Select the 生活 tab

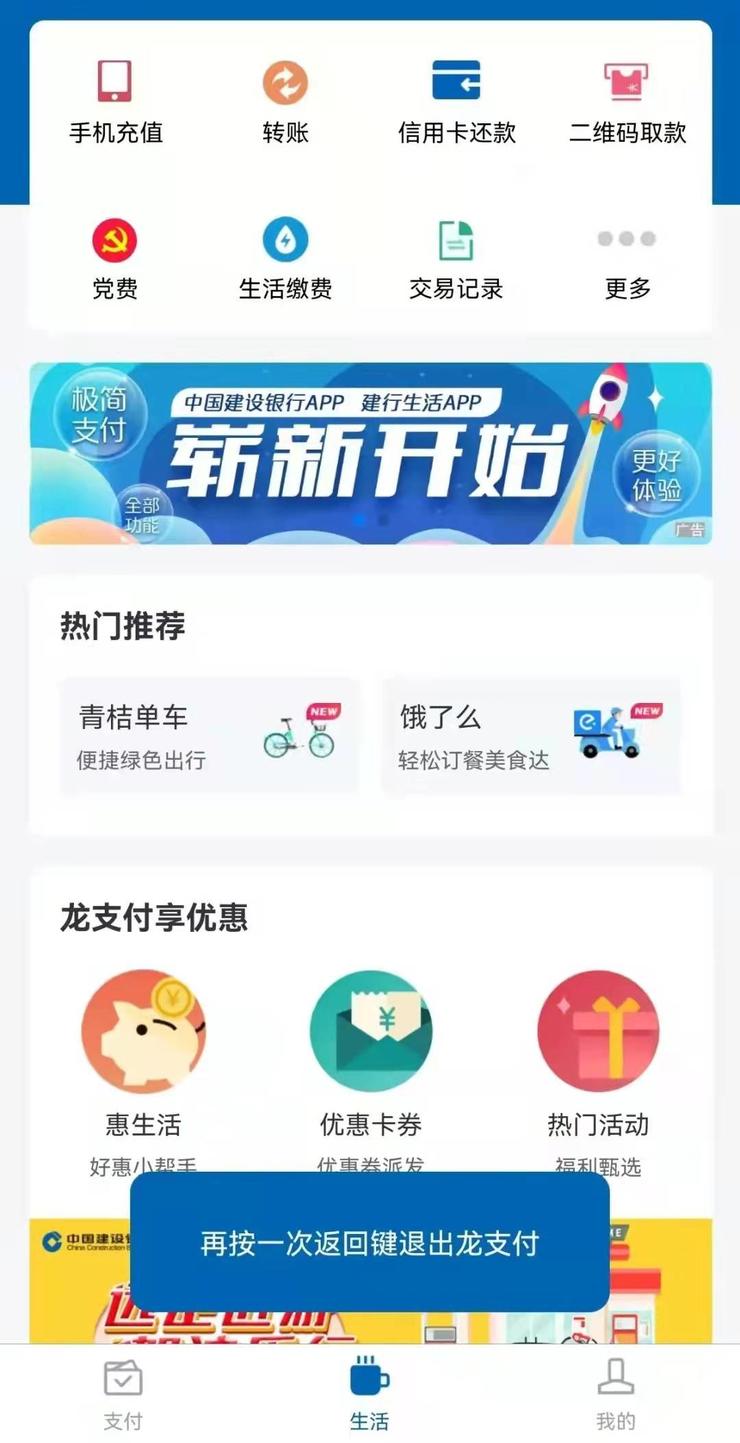[370, 1395]
